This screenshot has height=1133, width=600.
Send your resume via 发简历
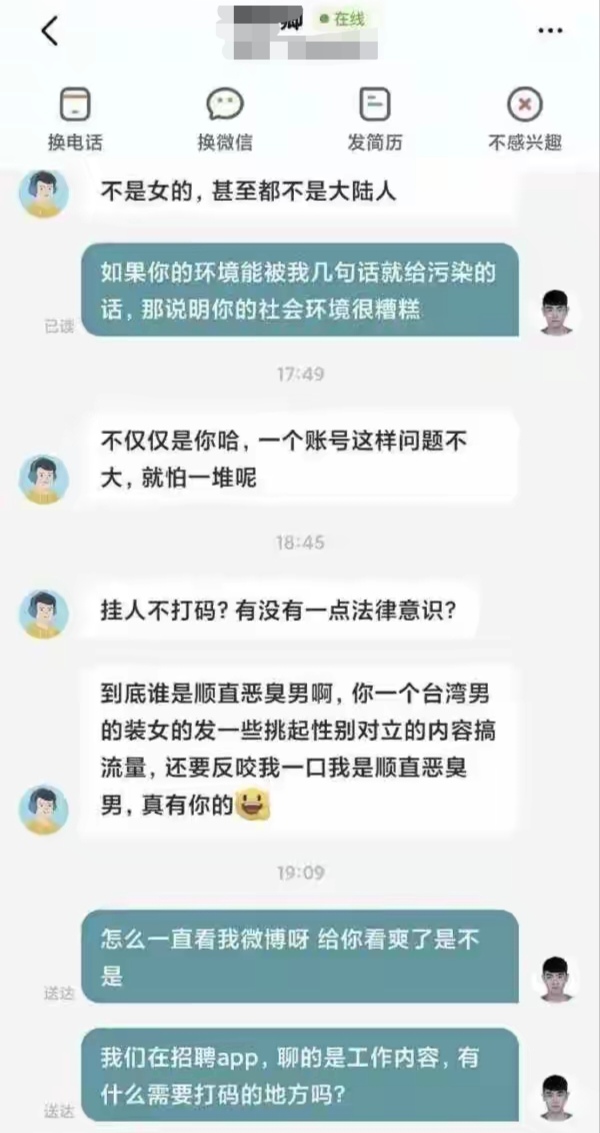[x=375, y=118]
